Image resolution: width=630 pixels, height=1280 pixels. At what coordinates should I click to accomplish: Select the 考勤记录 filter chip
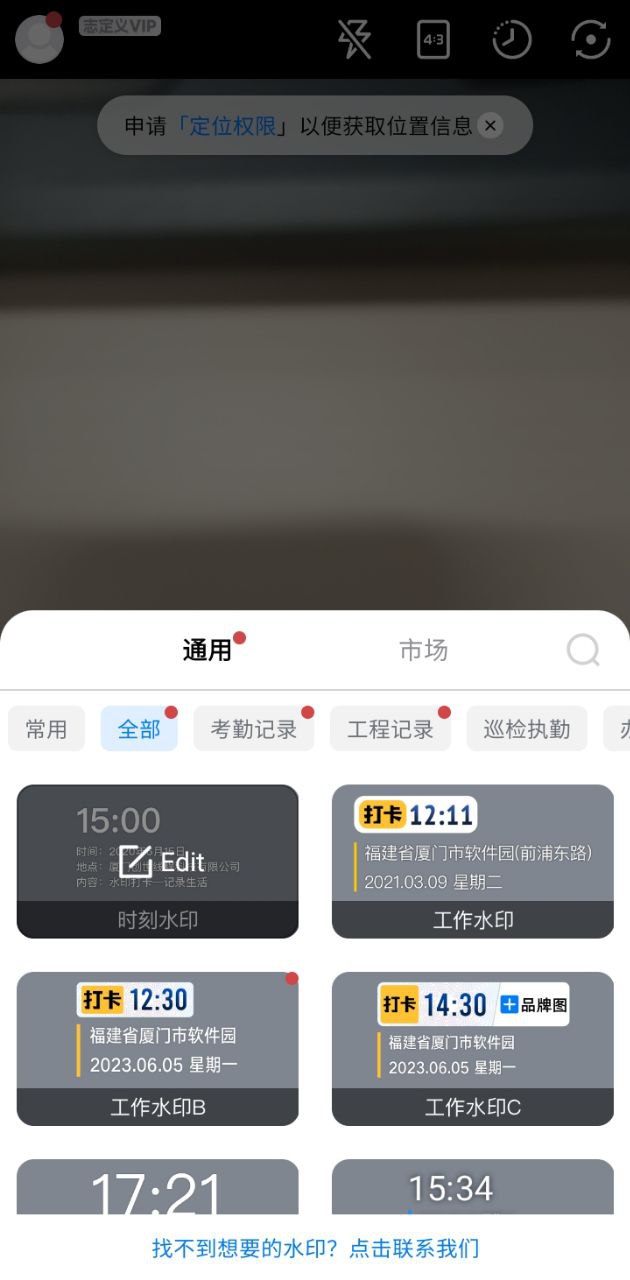point(253,729)
